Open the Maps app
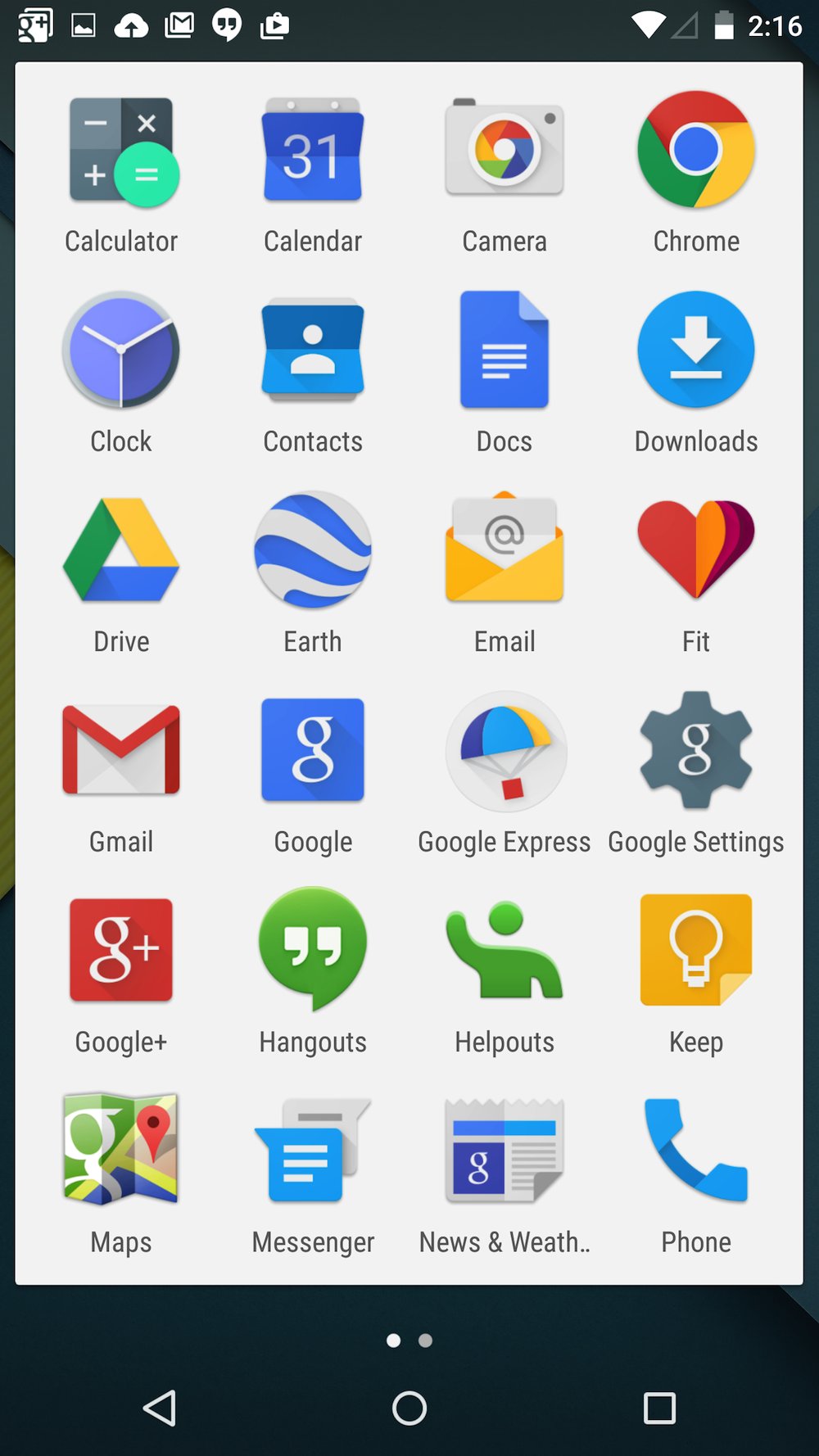The height and width of the screenshot is (1456, 819). pos(121,1150)
